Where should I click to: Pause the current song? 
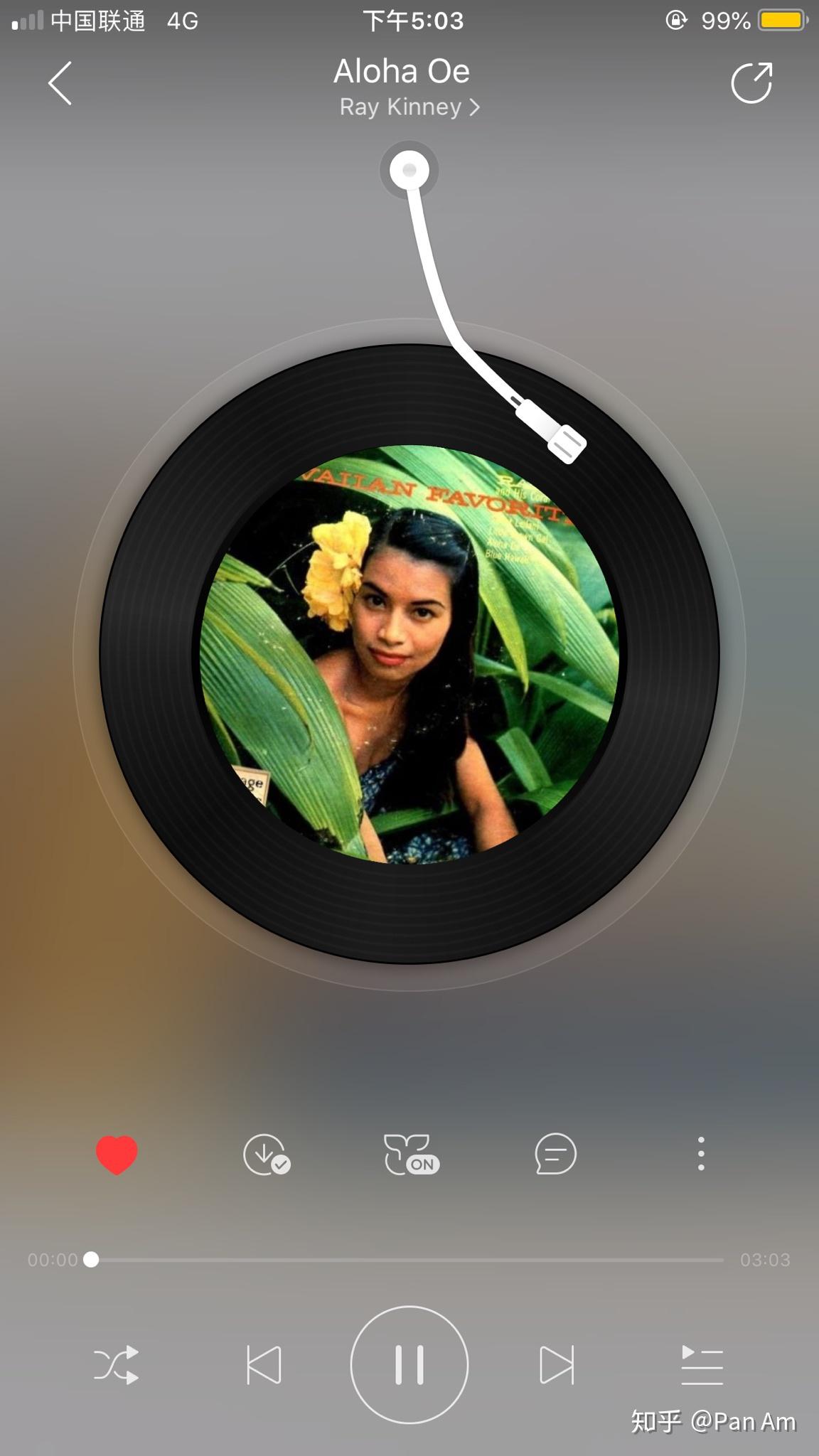[409, 1365]
